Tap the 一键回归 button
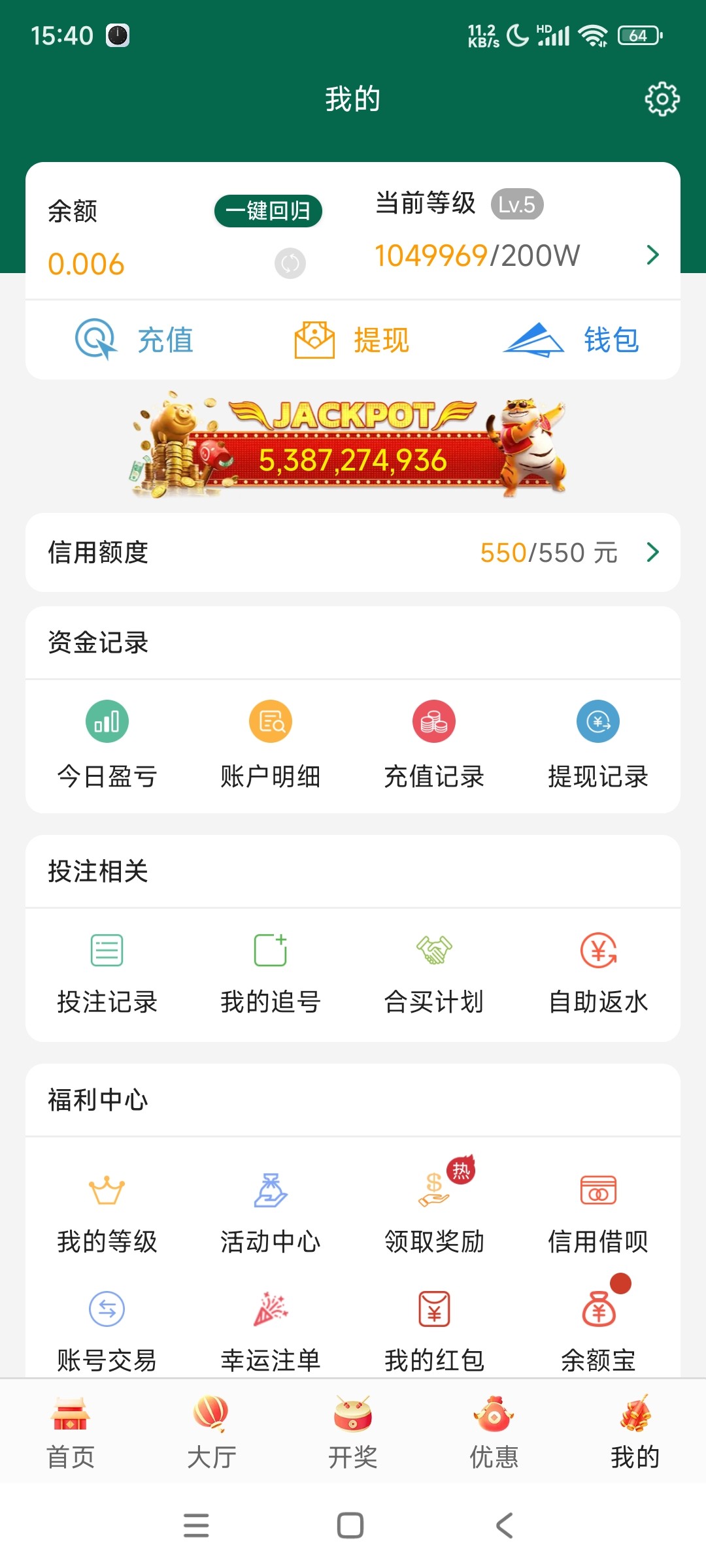Viewport: 706px width, 1568px height. point(268,211)
